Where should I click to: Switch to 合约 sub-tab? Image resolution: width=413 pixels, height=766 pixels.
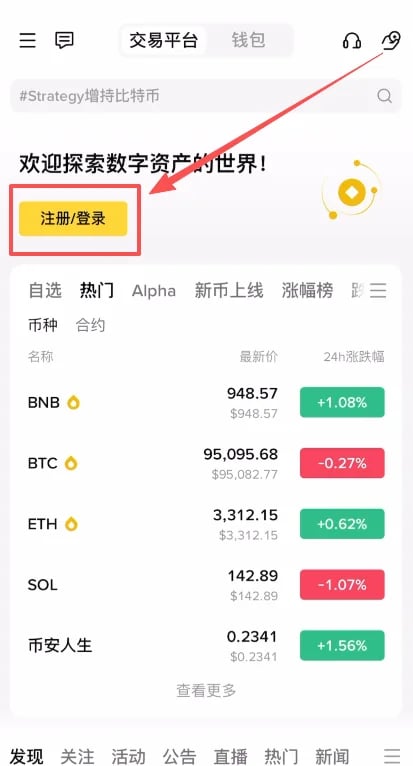pyautogui.click(x=90, y=325)
